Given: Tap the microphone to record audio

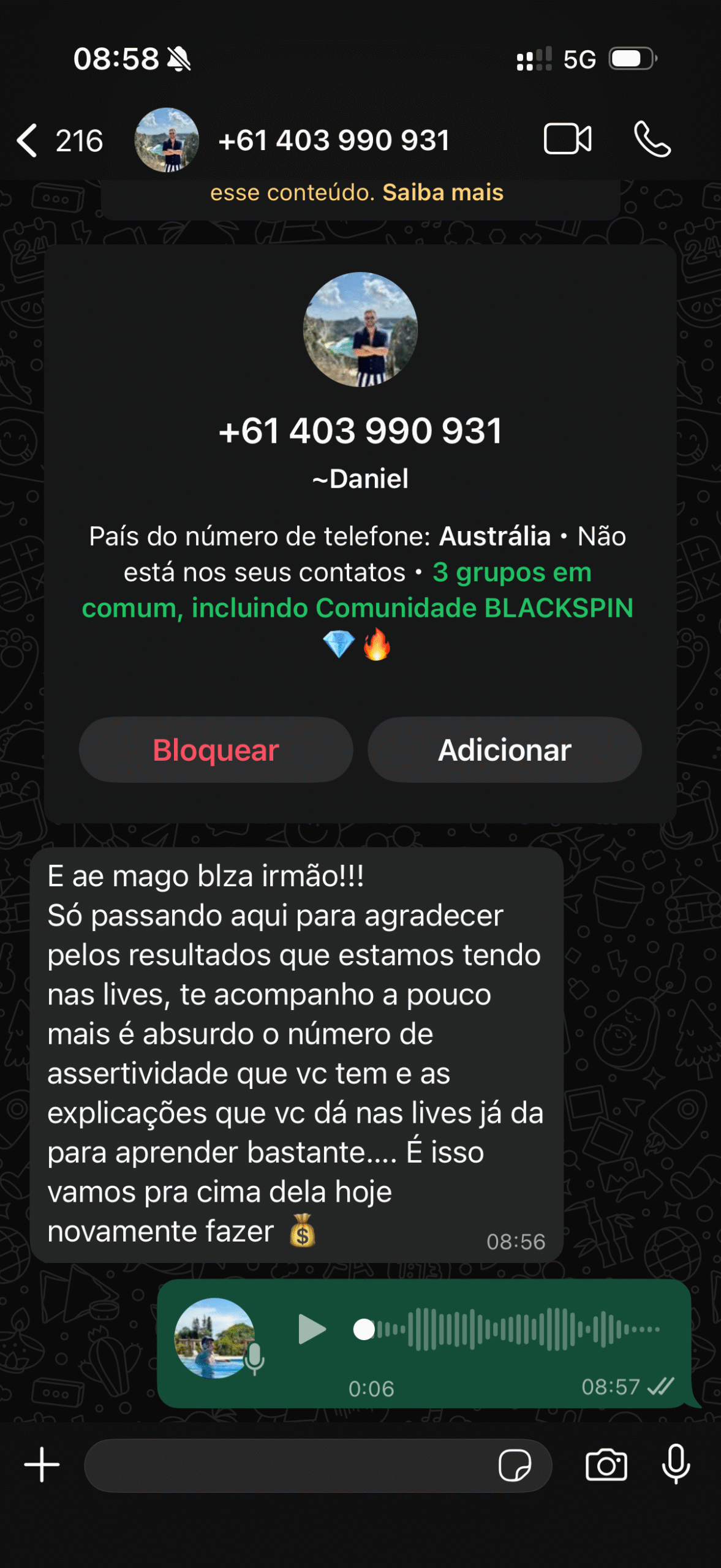Looking at the screenshot, I should [676, 1465].
